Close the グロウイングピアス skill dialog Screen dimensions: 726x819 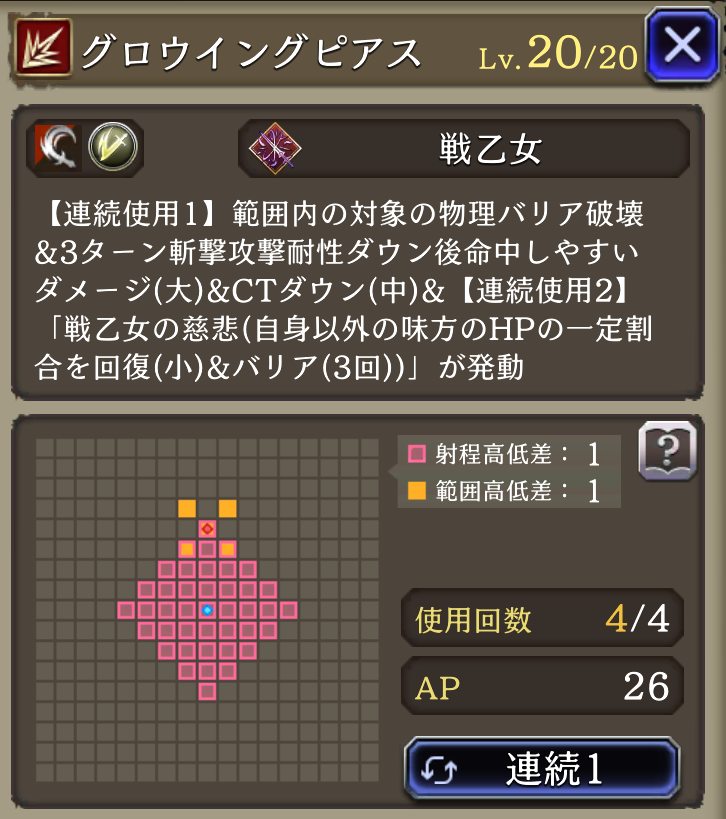click(x=685, y=46)
